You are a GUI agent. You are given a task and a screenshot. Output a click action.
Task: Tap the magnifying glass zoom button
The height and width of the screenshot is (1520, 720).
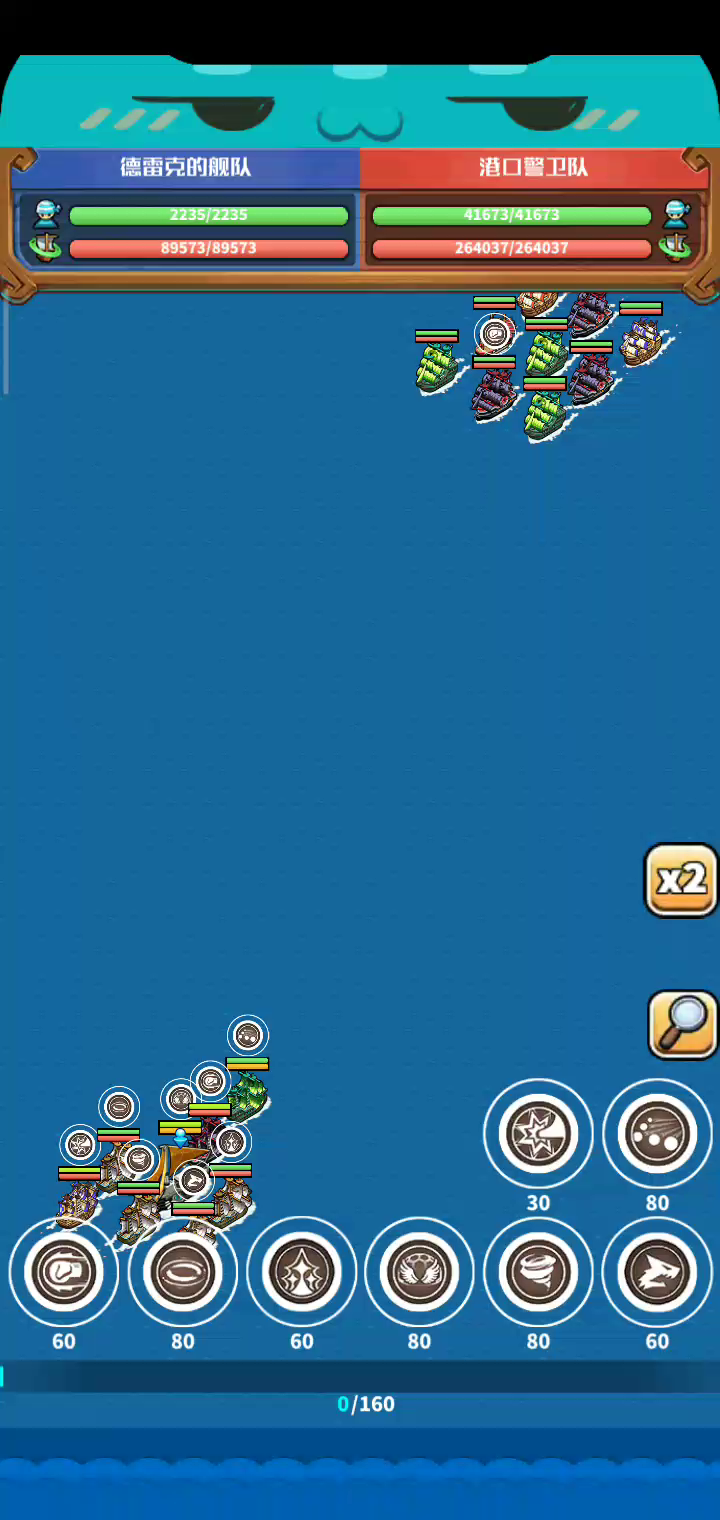point(683,1025)
